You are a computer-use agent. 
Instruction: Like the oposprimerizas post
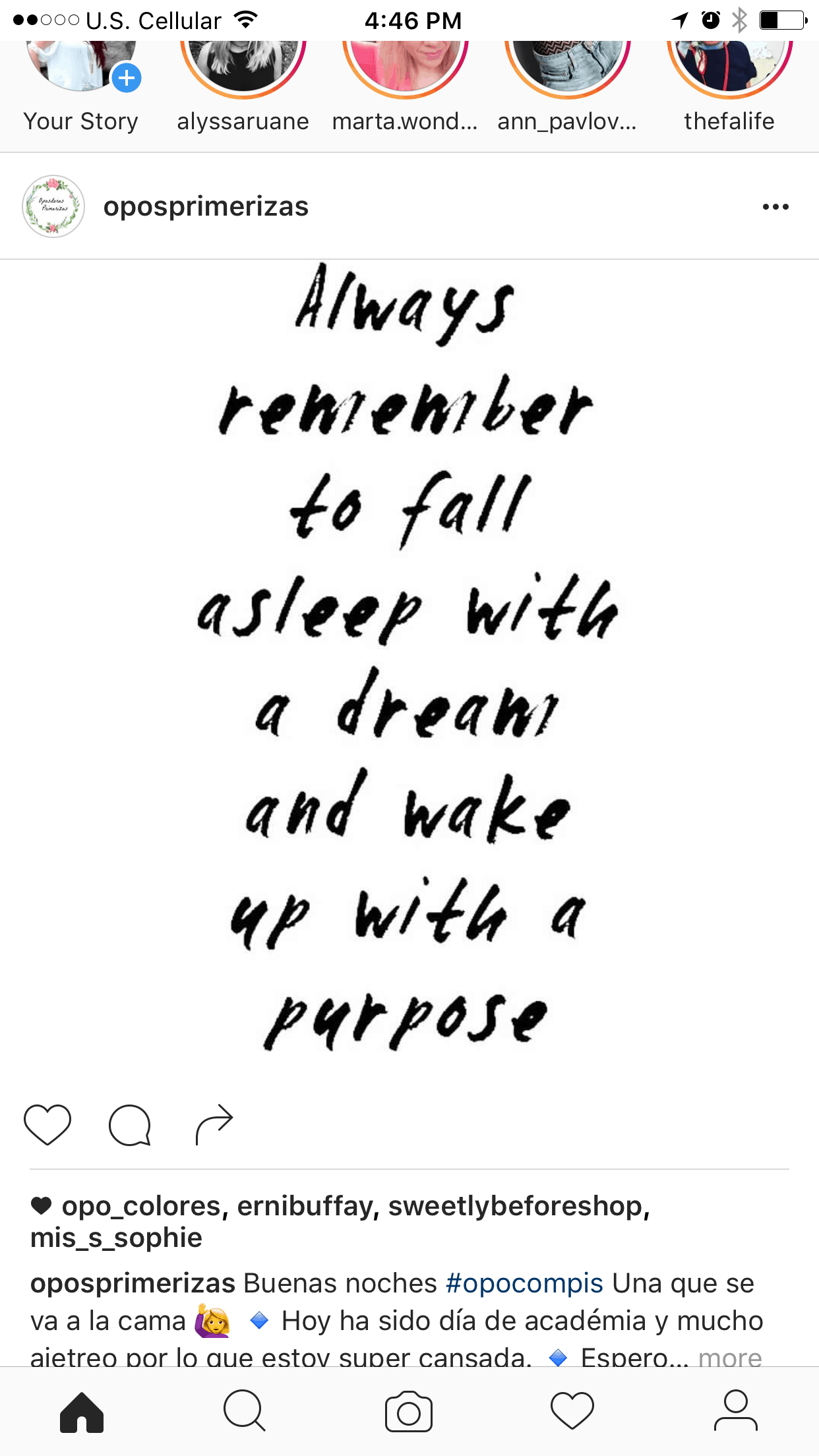(47, 1125)
